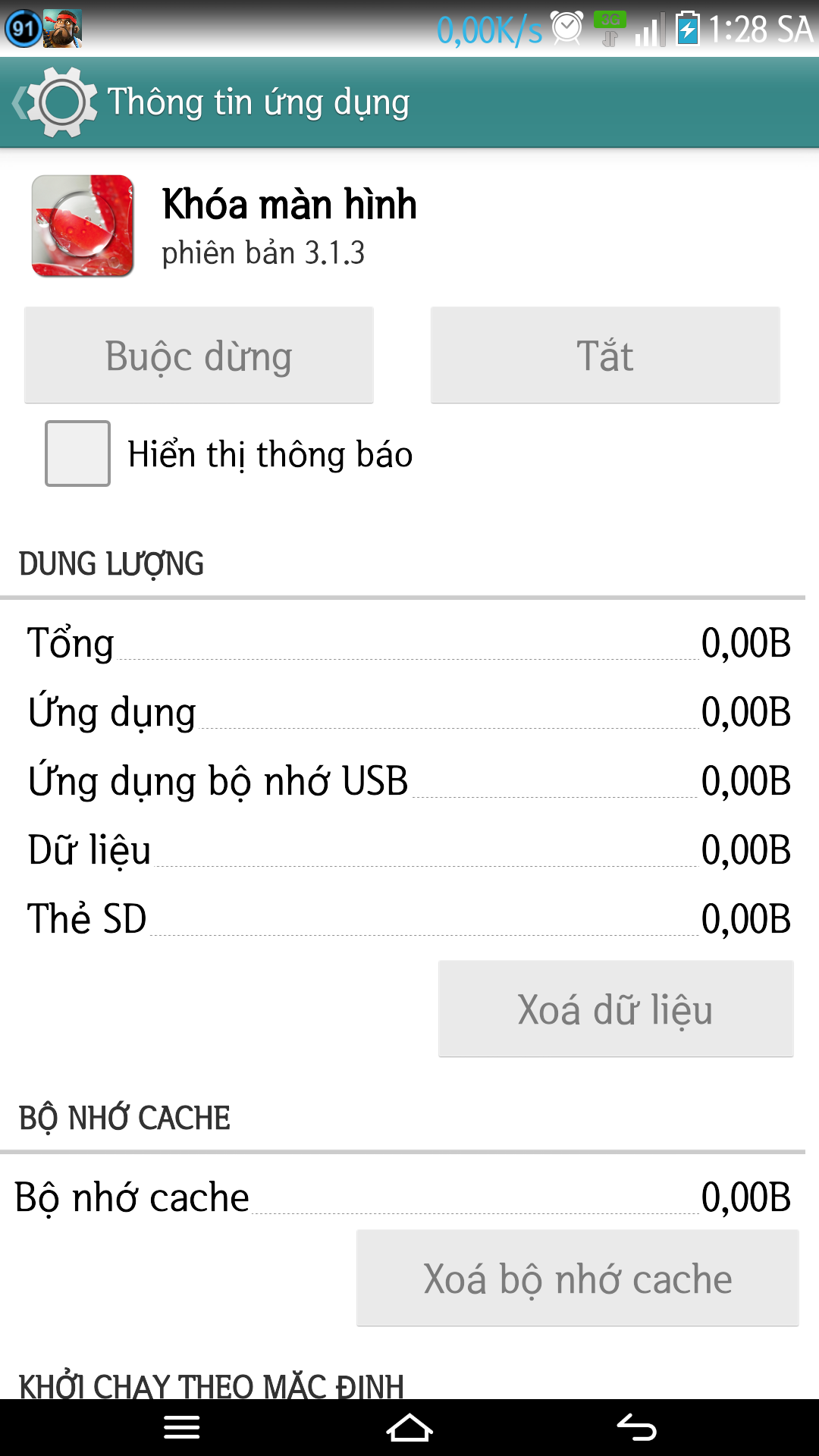Open the system menu button
This screenshot has width=819, height=1456.
(182, 1428)
